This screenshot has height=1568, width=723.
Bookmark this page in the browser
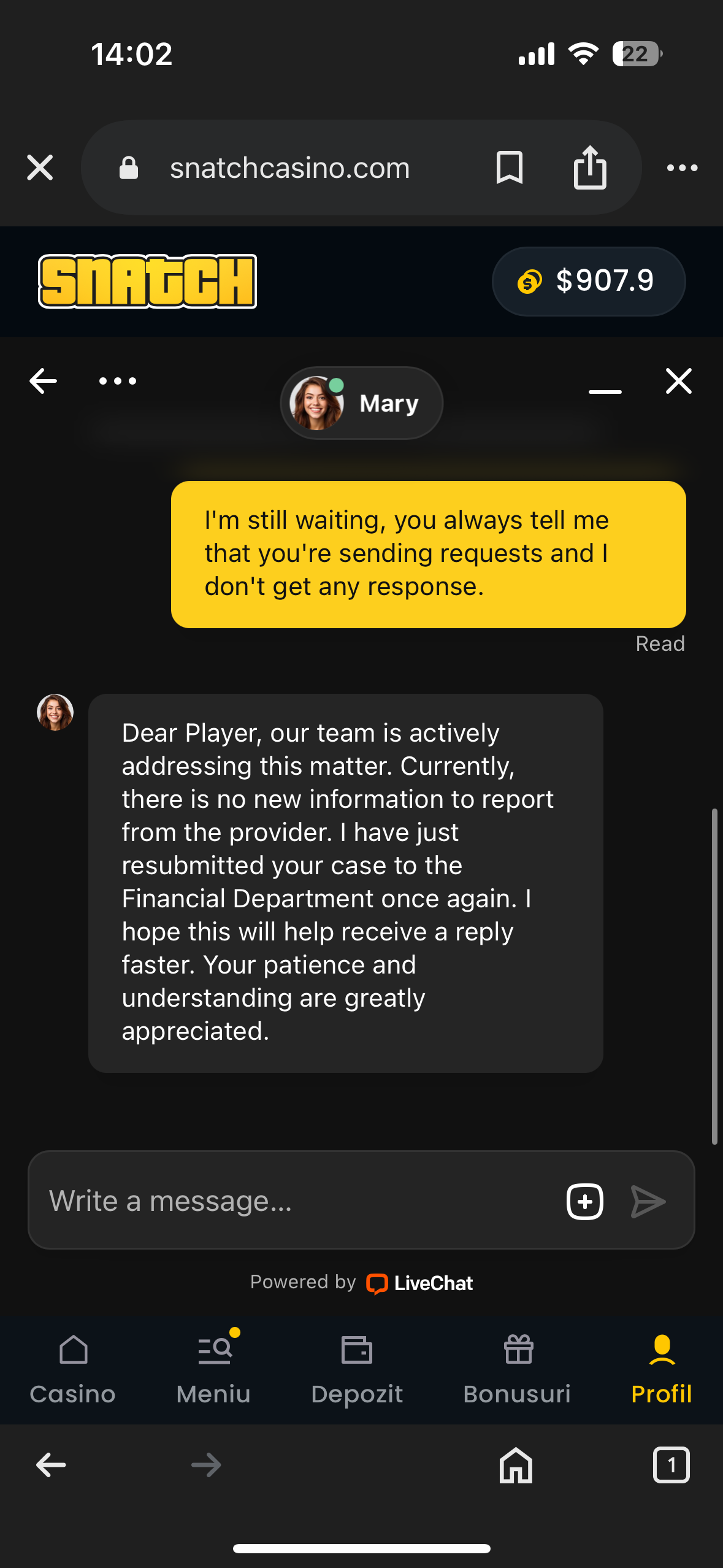click(x=509, y=167)
